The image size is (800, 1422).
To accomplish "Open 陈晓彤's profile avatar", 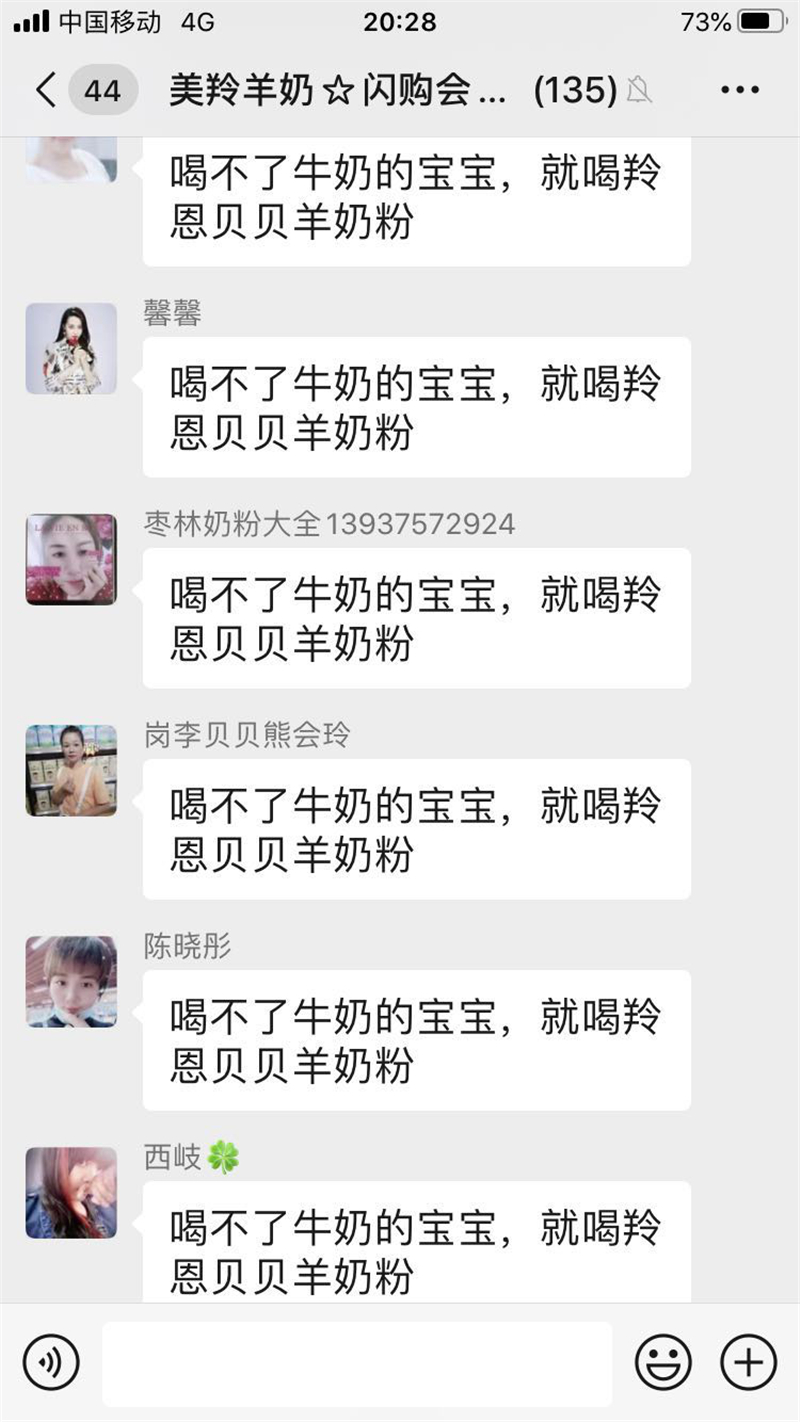I will 70,982.
